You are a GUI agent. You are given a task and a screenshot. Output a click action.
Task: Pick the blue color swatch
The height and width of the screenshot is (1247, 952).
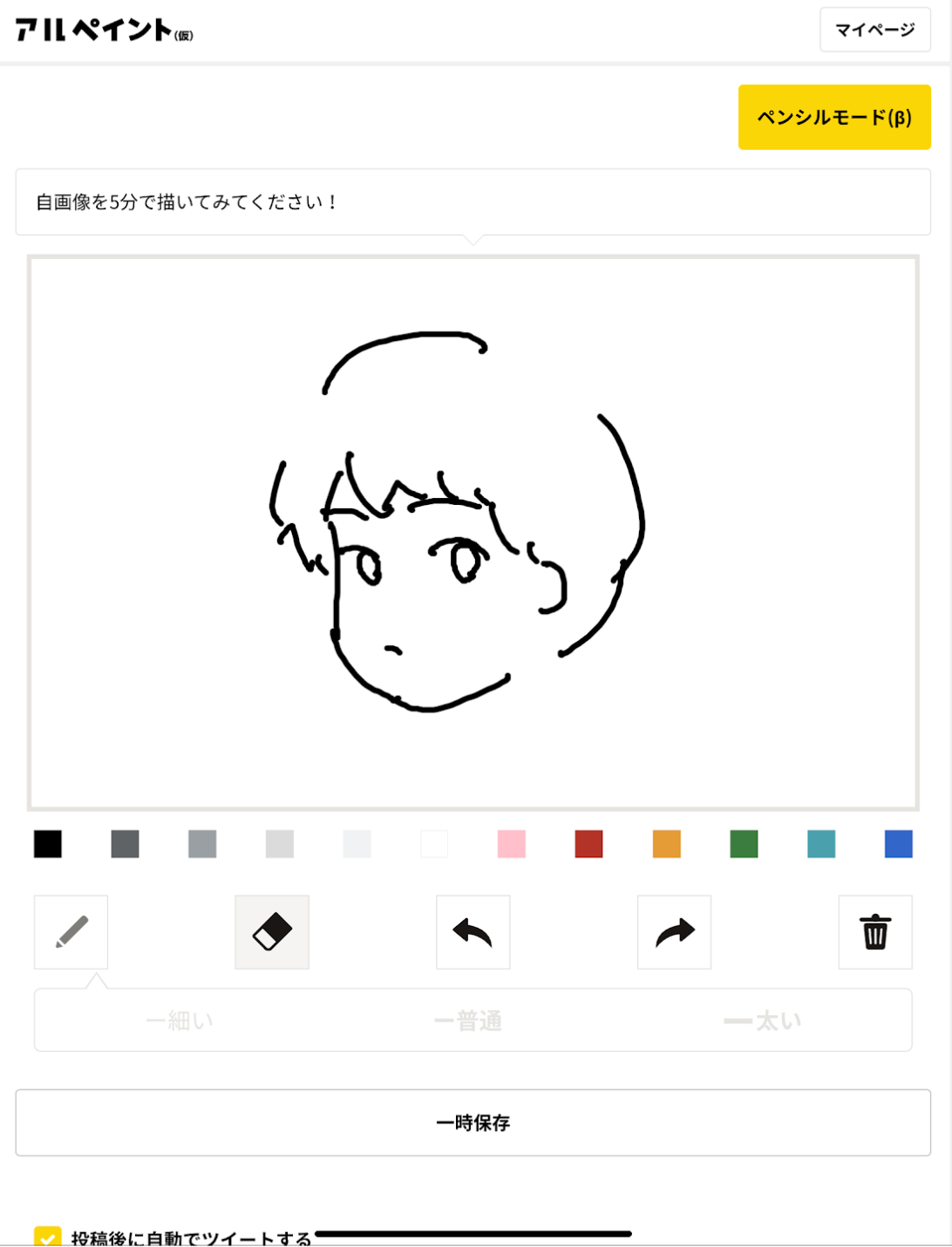click(898, 843)
